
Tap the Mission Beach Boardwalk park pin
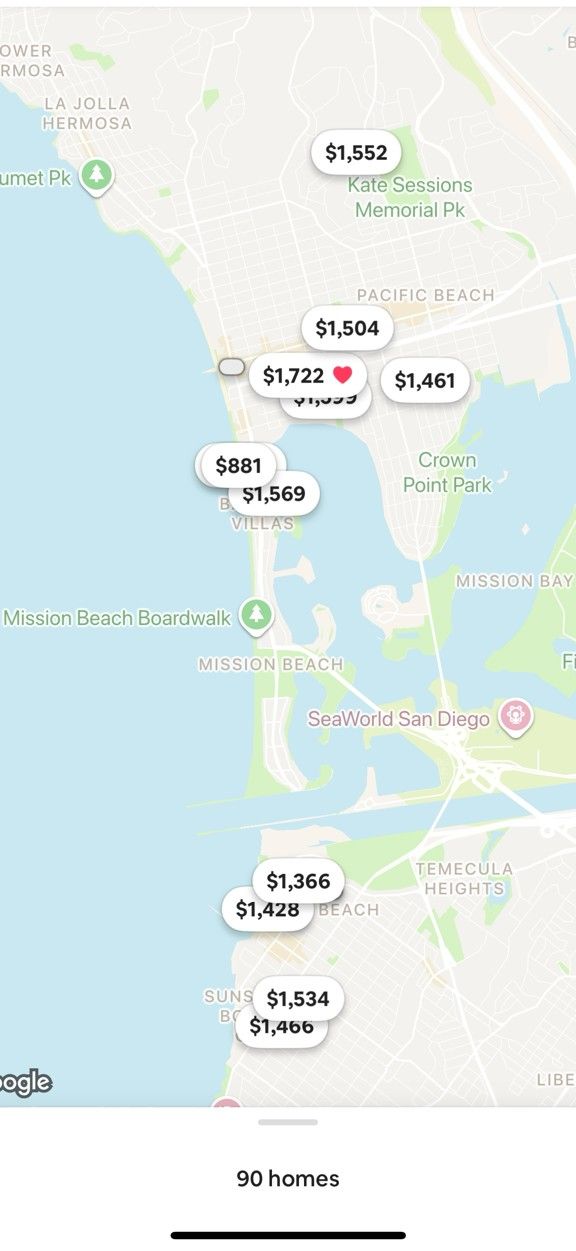coord(258,616)
